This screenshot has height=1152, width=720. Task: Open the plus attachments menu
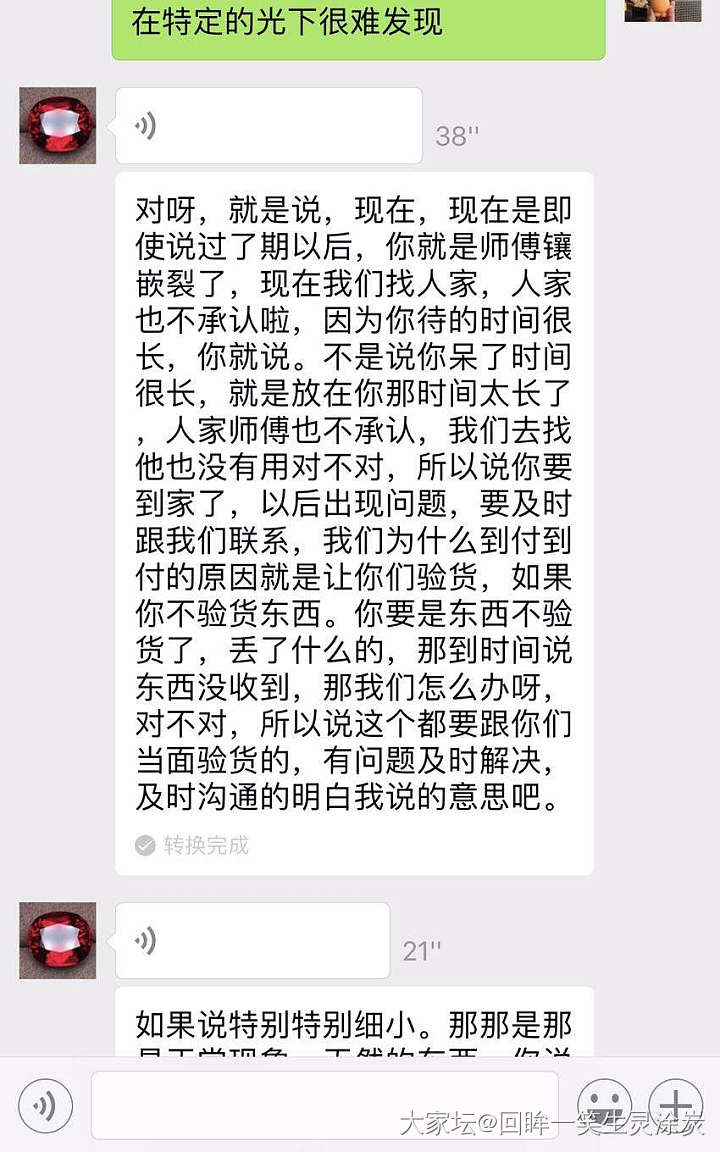[x=676, y=1105]
